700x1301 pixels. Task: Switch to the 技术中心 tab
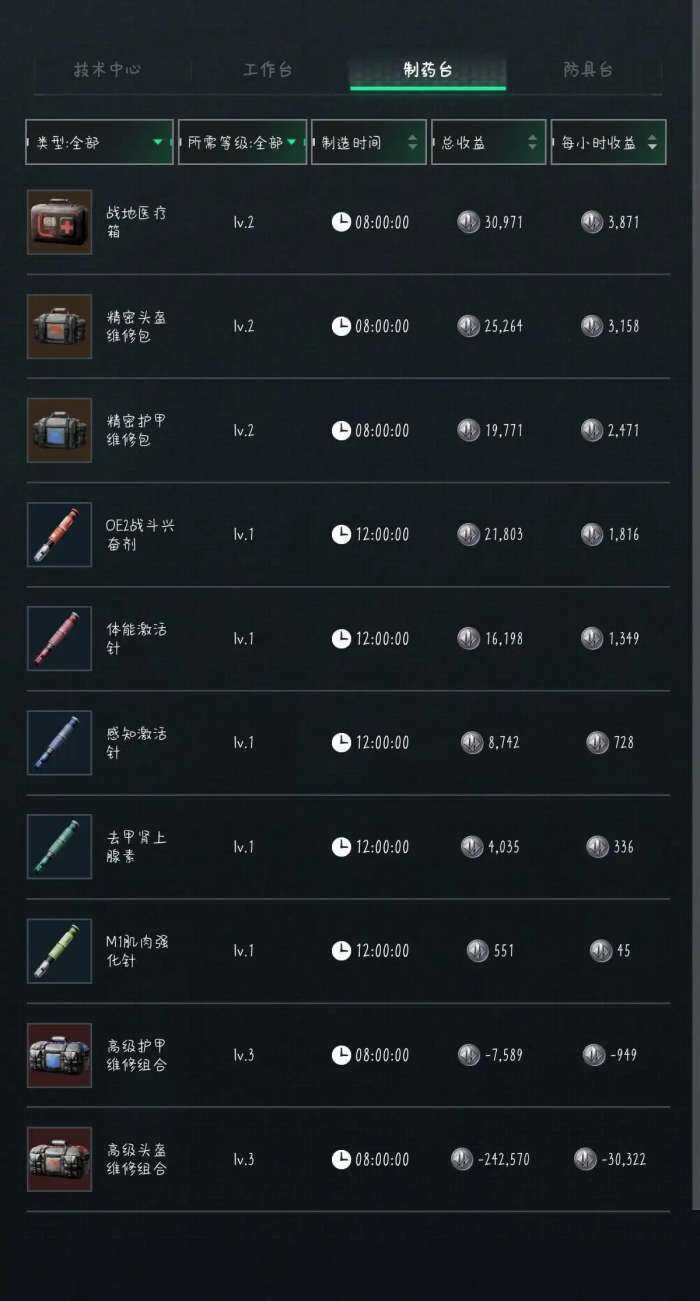click(107, 70)
